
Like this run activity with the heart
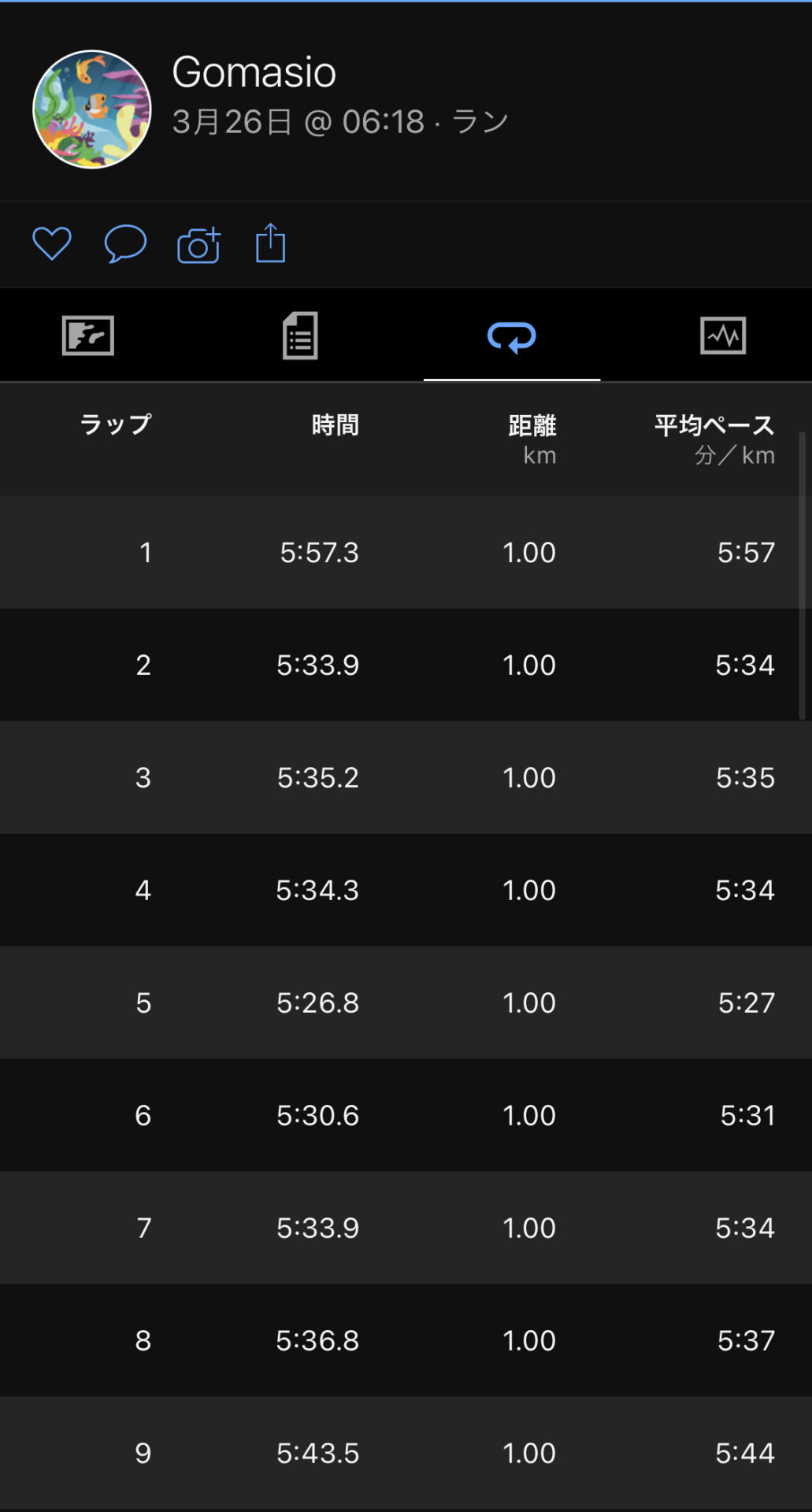52,243
